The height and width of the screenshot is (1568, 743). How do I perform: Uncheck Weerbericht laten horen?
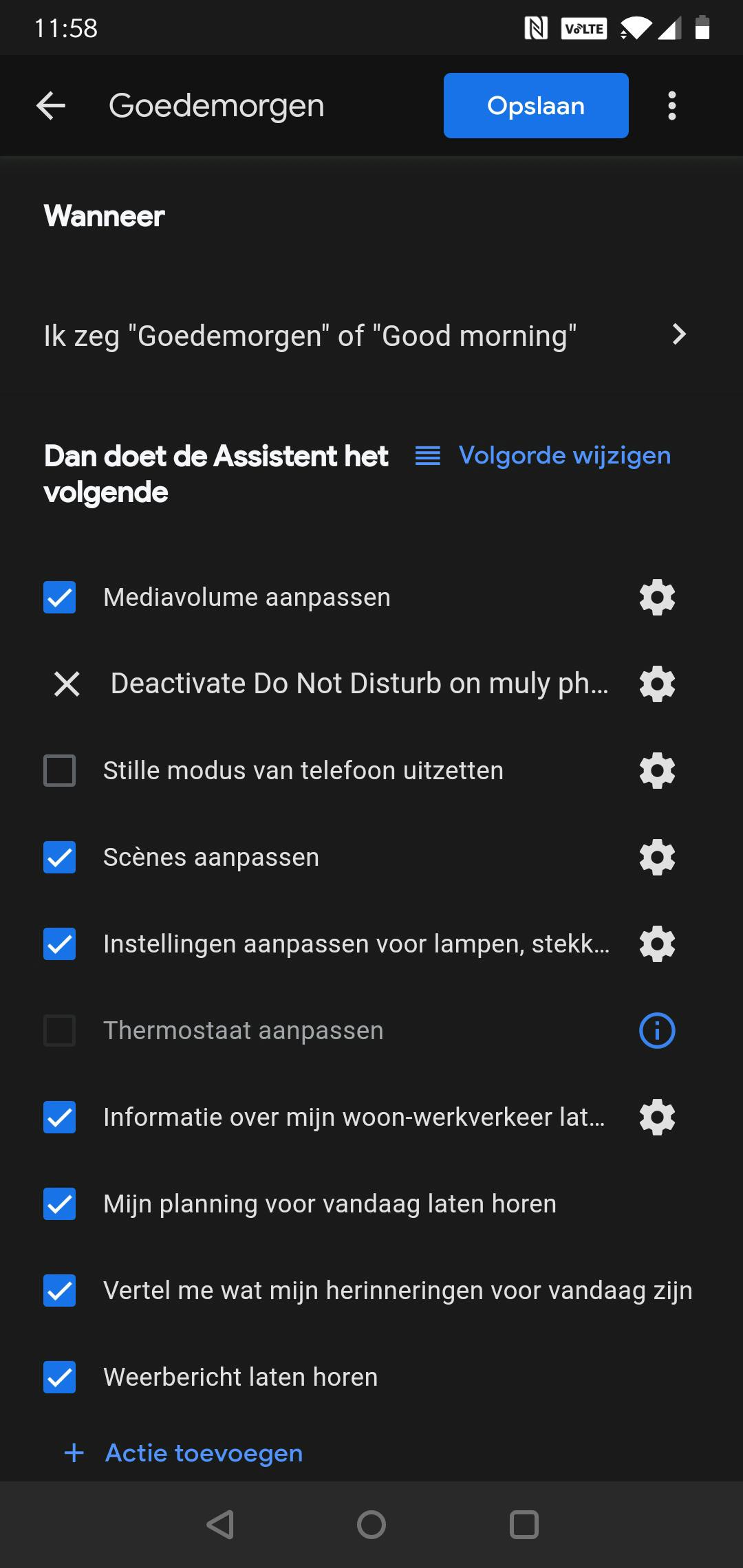click(x=60, y=1377)
